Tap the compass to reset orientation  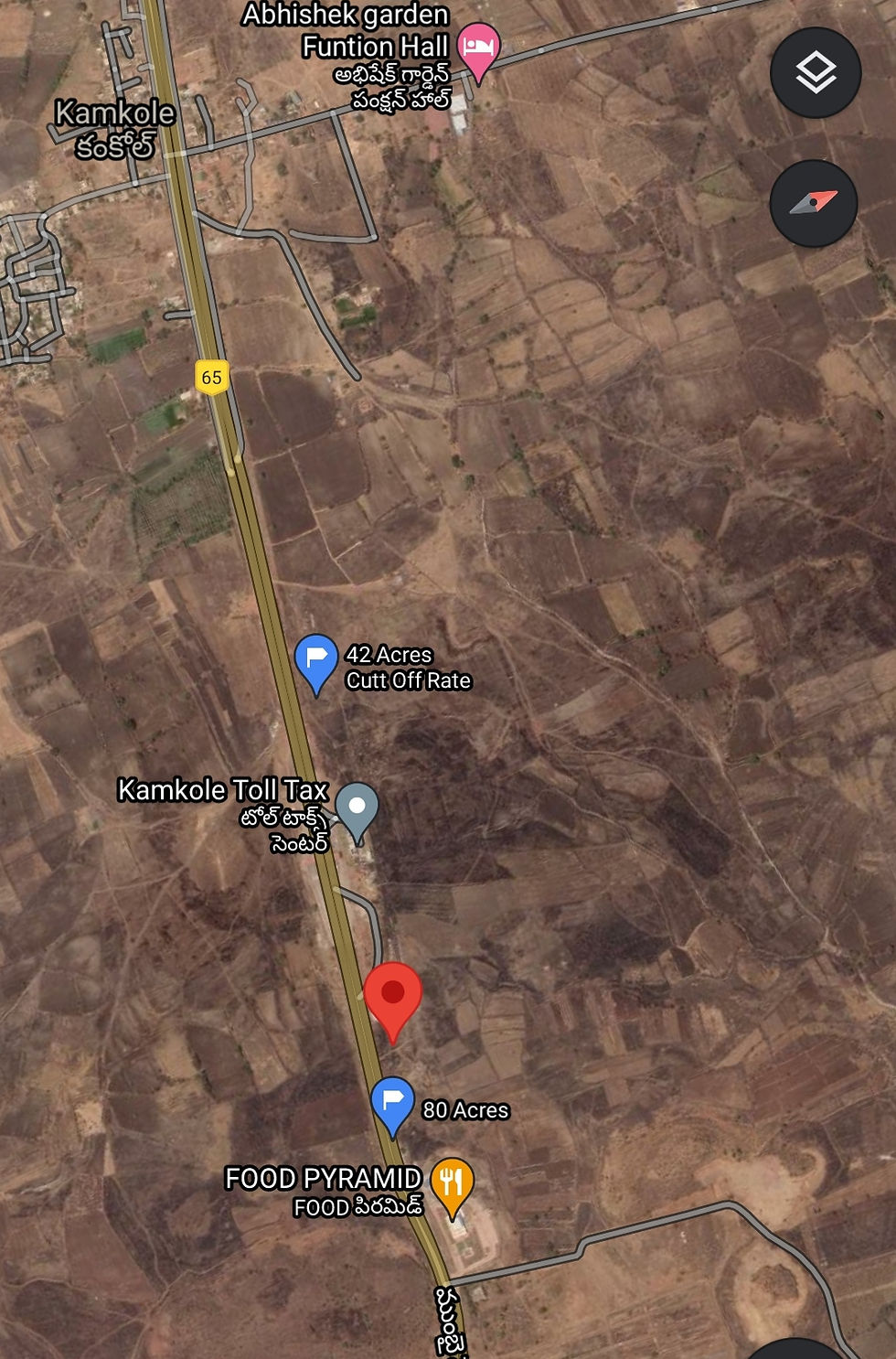click(x=813, y=203)
